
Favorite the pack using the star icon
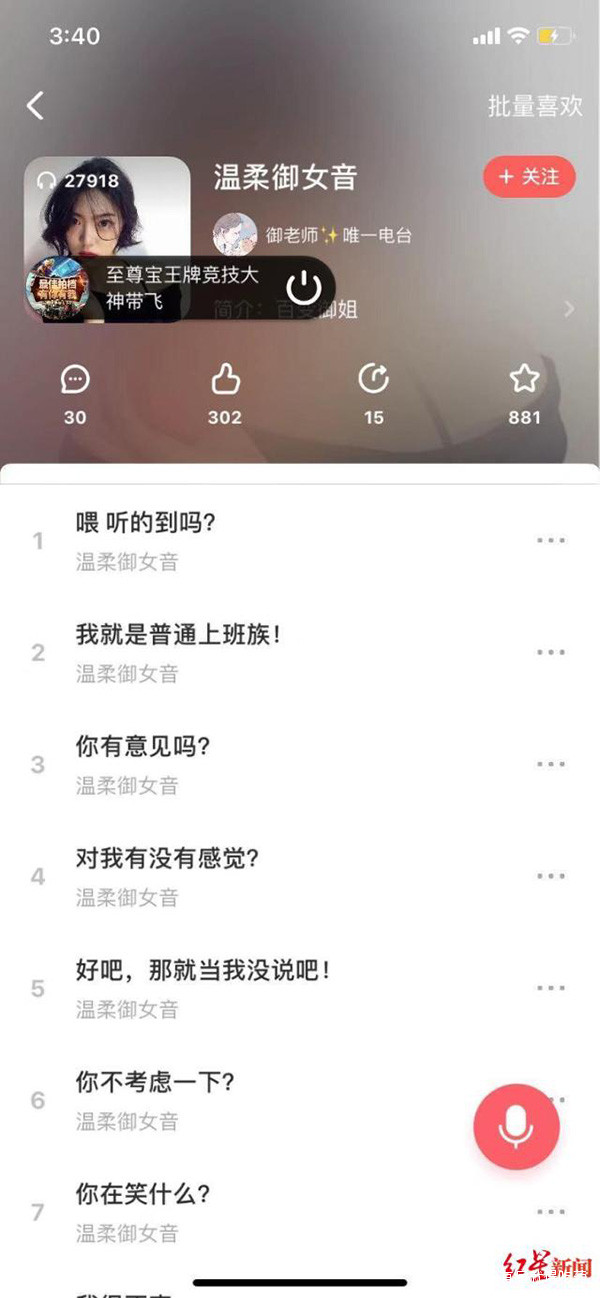[524, 380]
